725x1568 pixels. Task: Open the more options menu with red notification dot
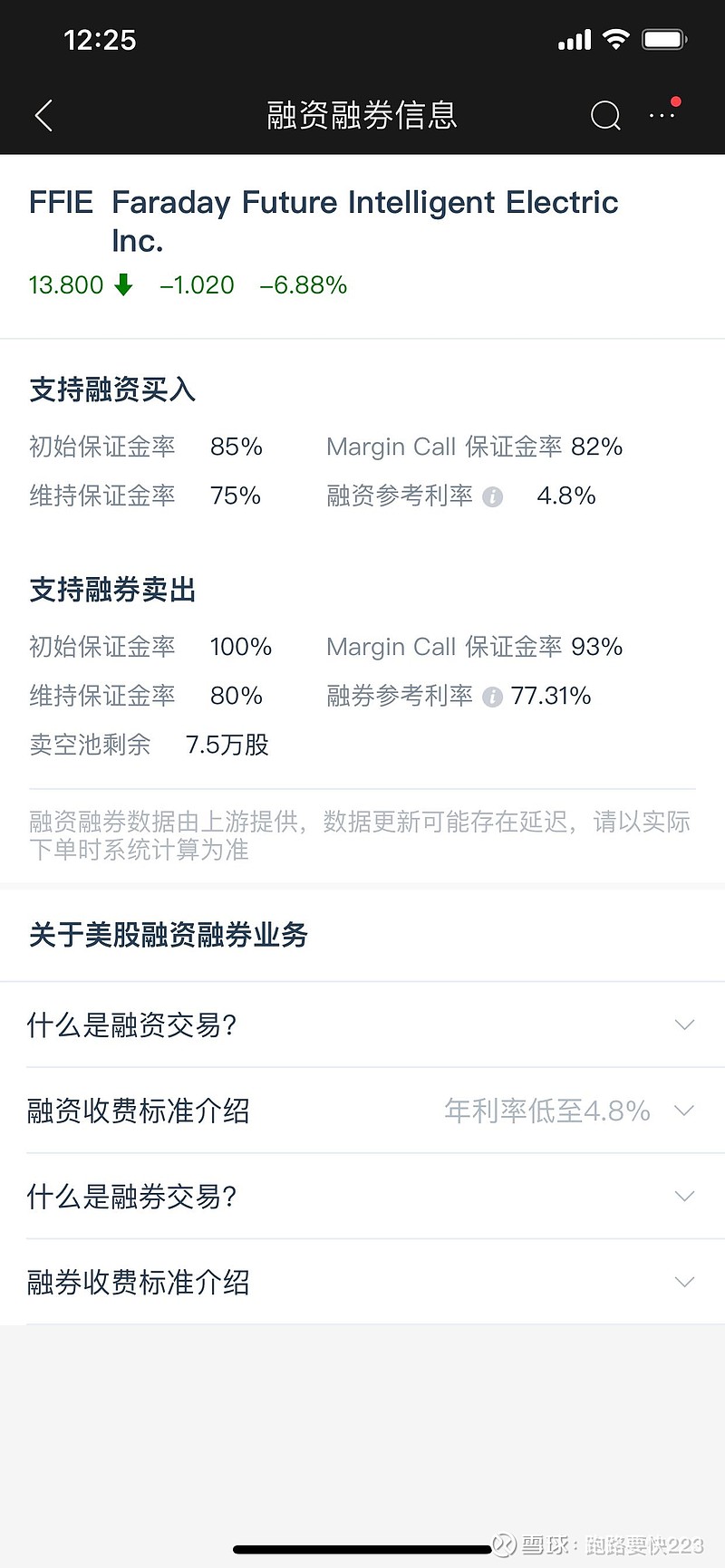pos(661,117)
